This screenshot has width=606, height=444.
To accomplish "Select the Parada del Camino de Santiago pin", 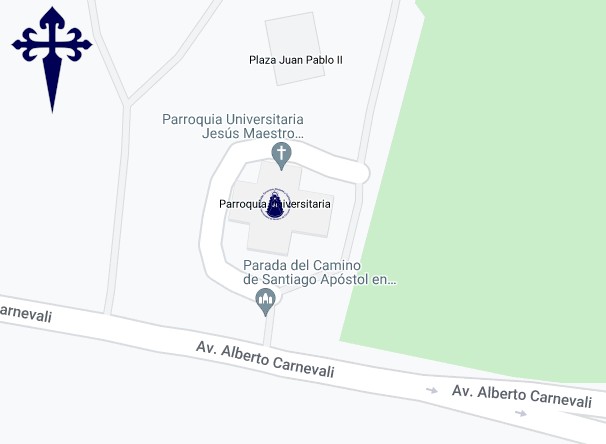I will point(266,299).
